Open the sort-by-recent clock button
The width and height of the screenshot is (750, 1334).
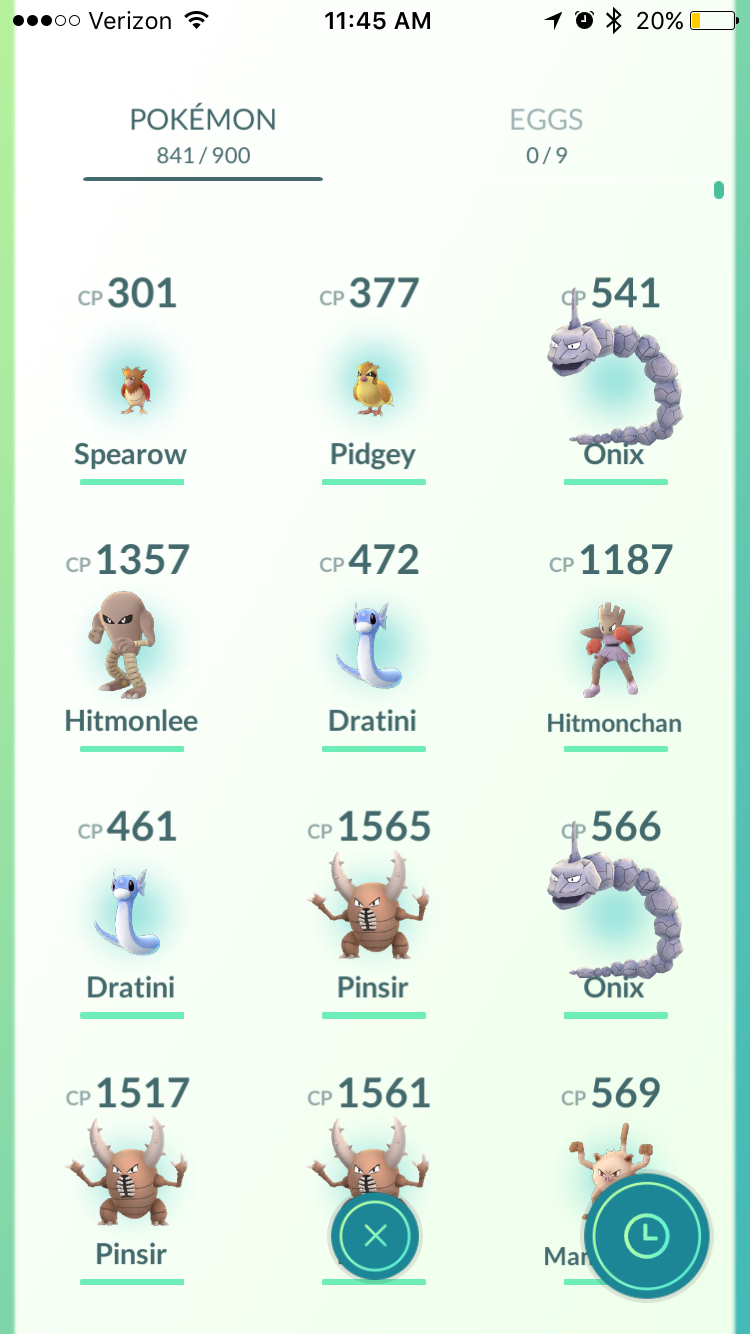click(x=648, y=1237)
